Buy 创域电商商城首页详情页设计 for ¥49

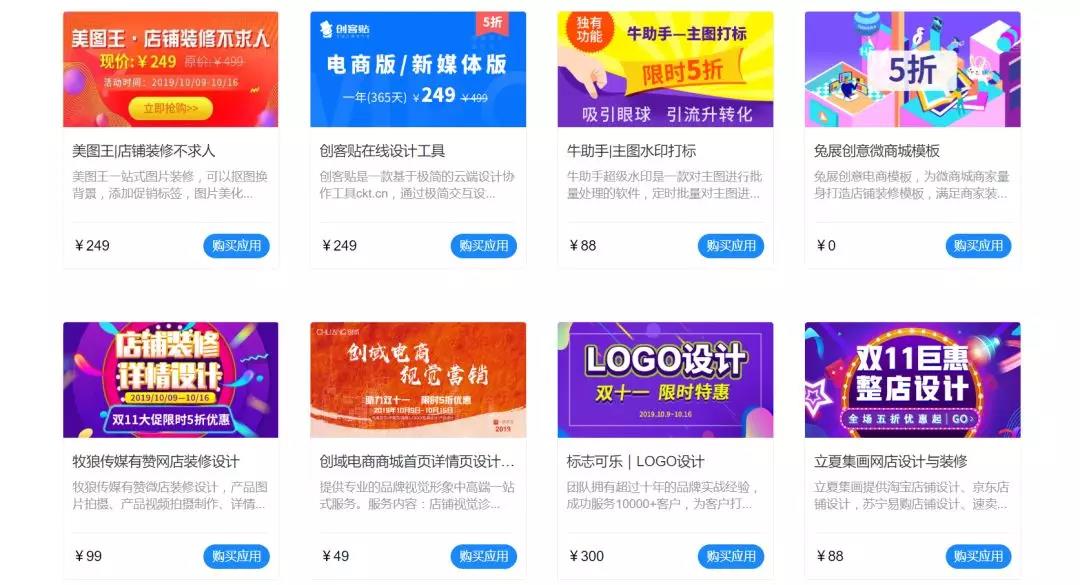tap(483, 557)
